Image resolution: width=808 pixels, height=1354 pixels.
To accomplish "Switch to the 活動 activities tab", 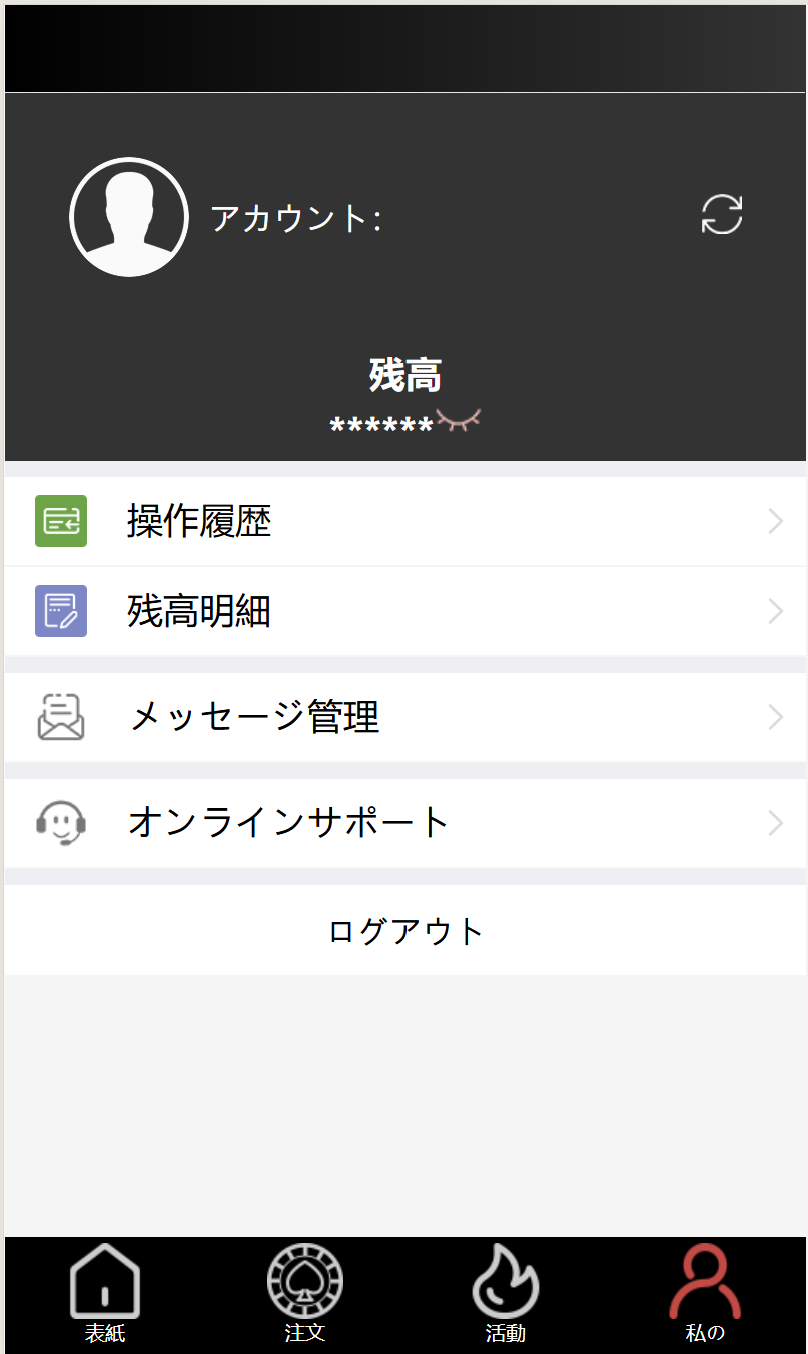I will (505, 1295).
